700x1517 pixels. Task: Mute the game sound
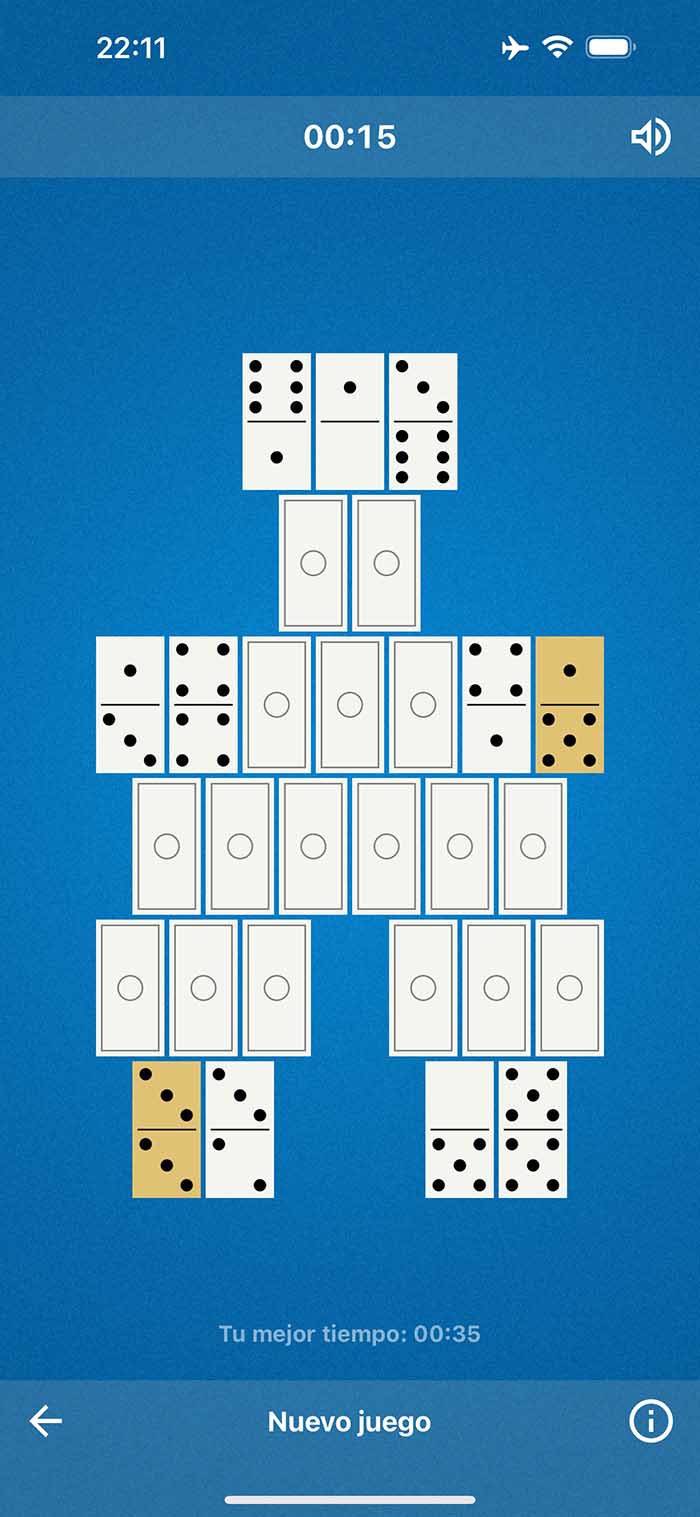coord(650,137)
